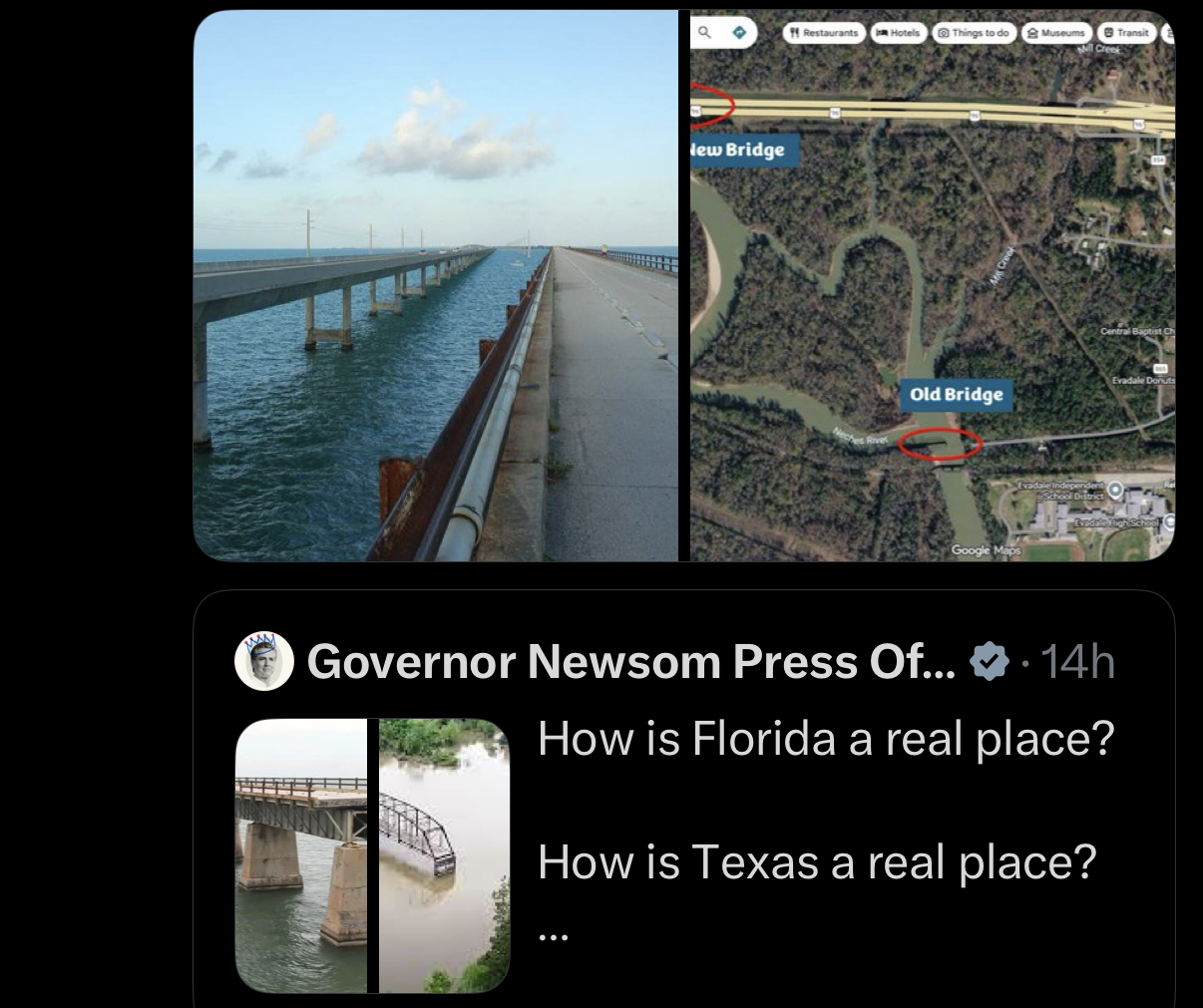Open the bridge-over-ocean photo in the post
1203x1008 pixels.
pos(435,285)
